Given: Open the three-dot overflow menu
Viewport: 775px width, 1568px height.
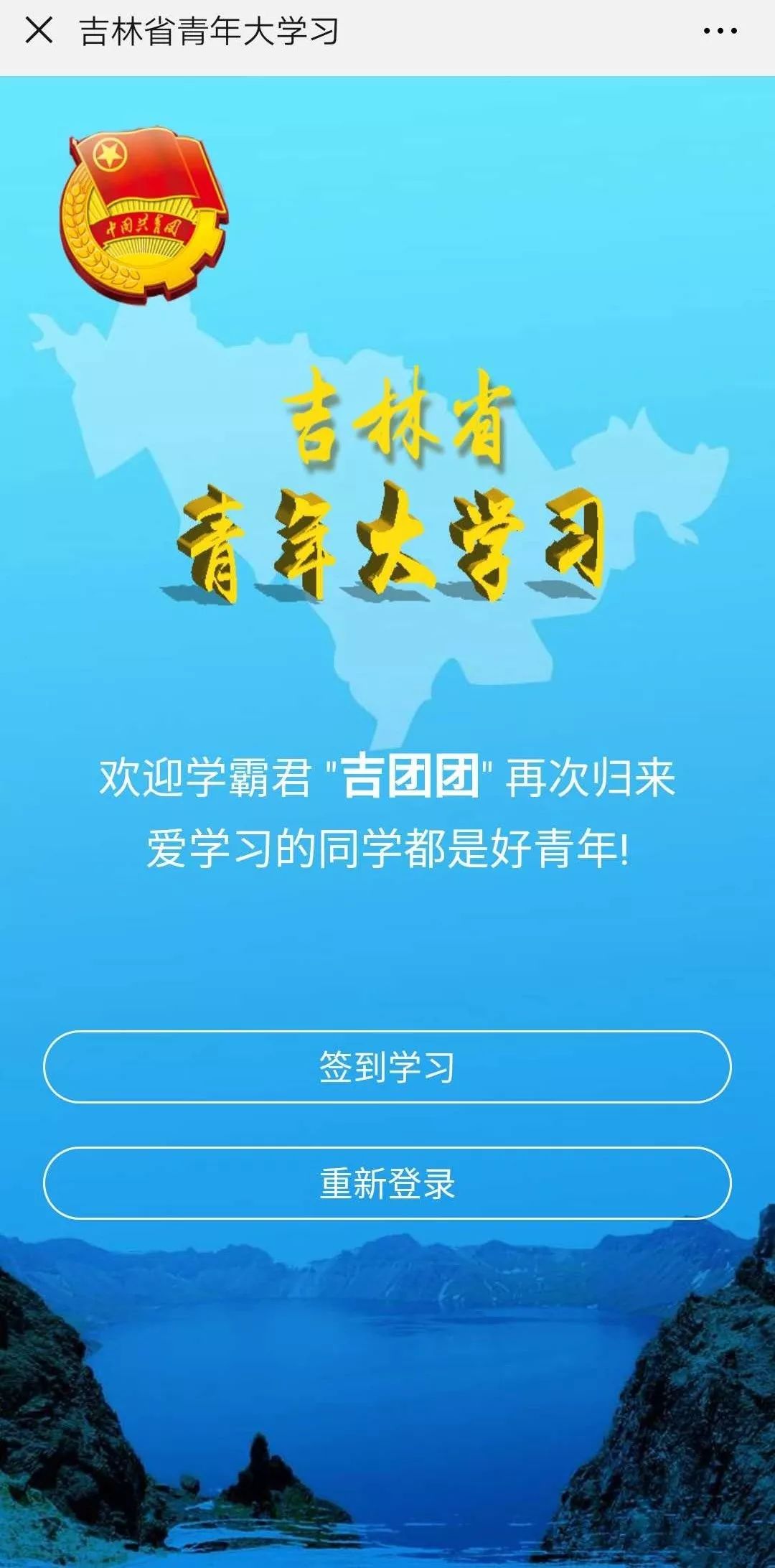Looking at the screenshot, I should click(x=720, y=31).
